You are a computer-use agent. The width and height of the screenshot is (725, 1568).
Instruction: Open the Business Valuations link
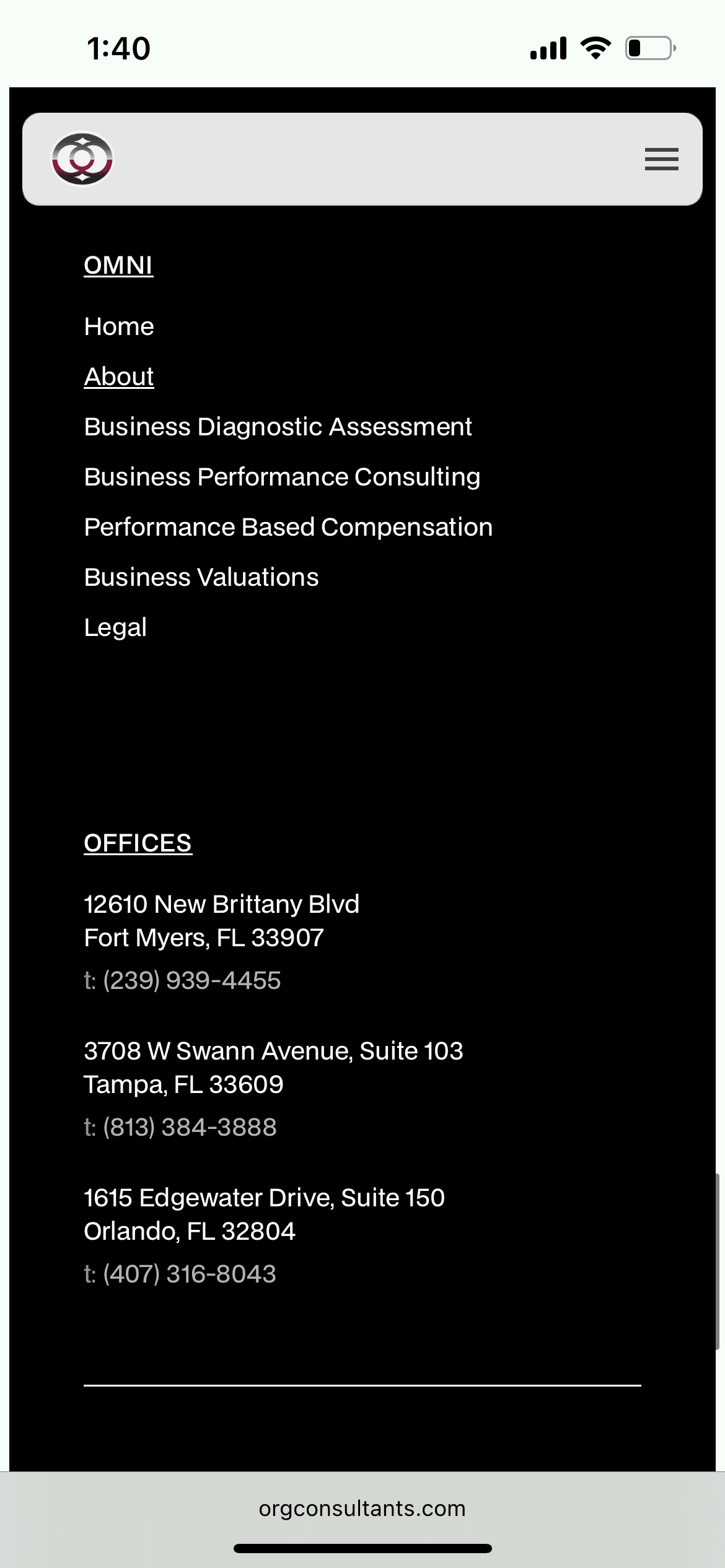coord(201,577)
